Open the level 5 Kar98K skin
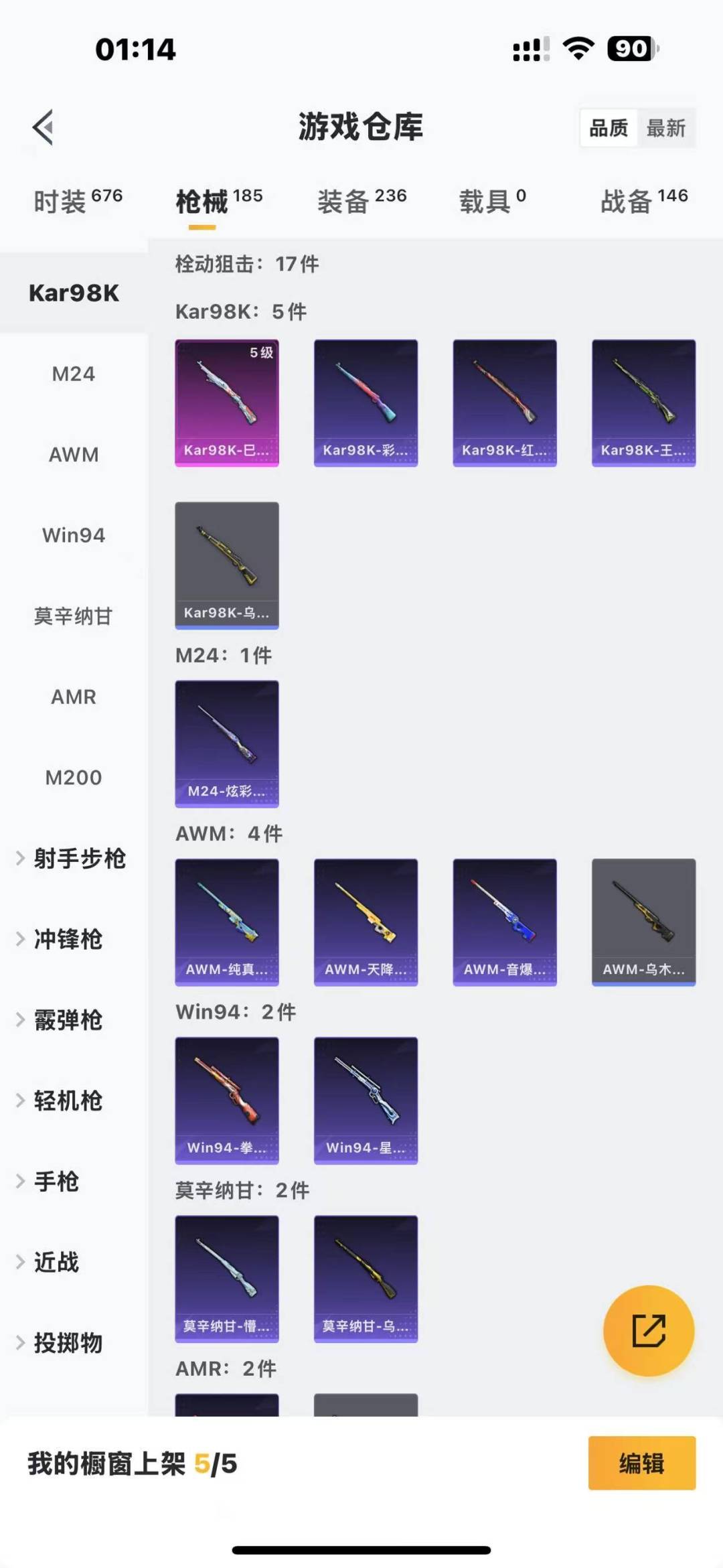 227,403
